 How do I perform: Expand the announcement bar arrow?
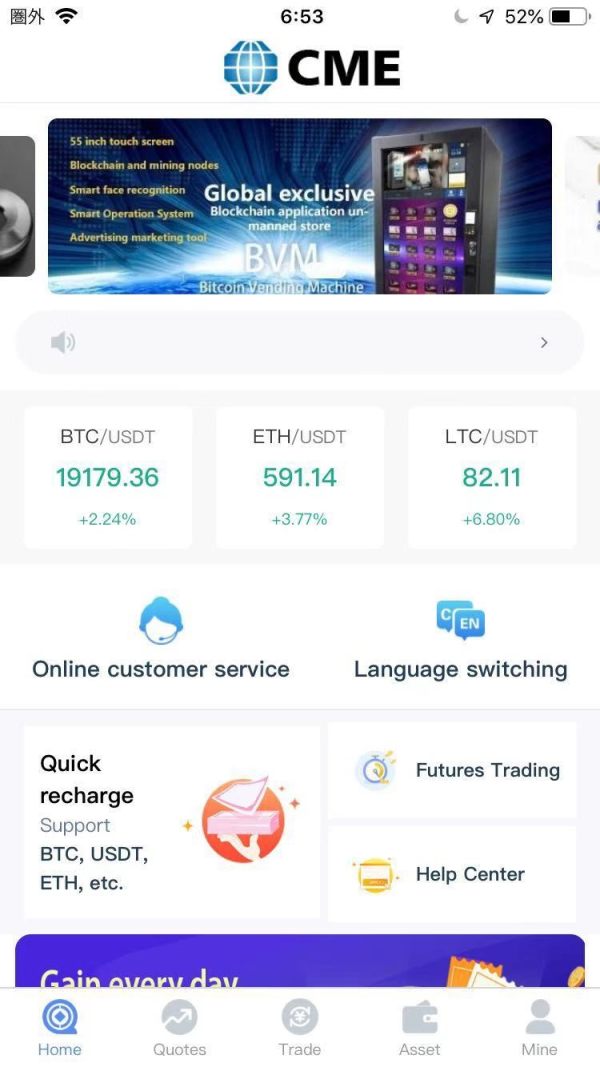(x=544, y=342)
